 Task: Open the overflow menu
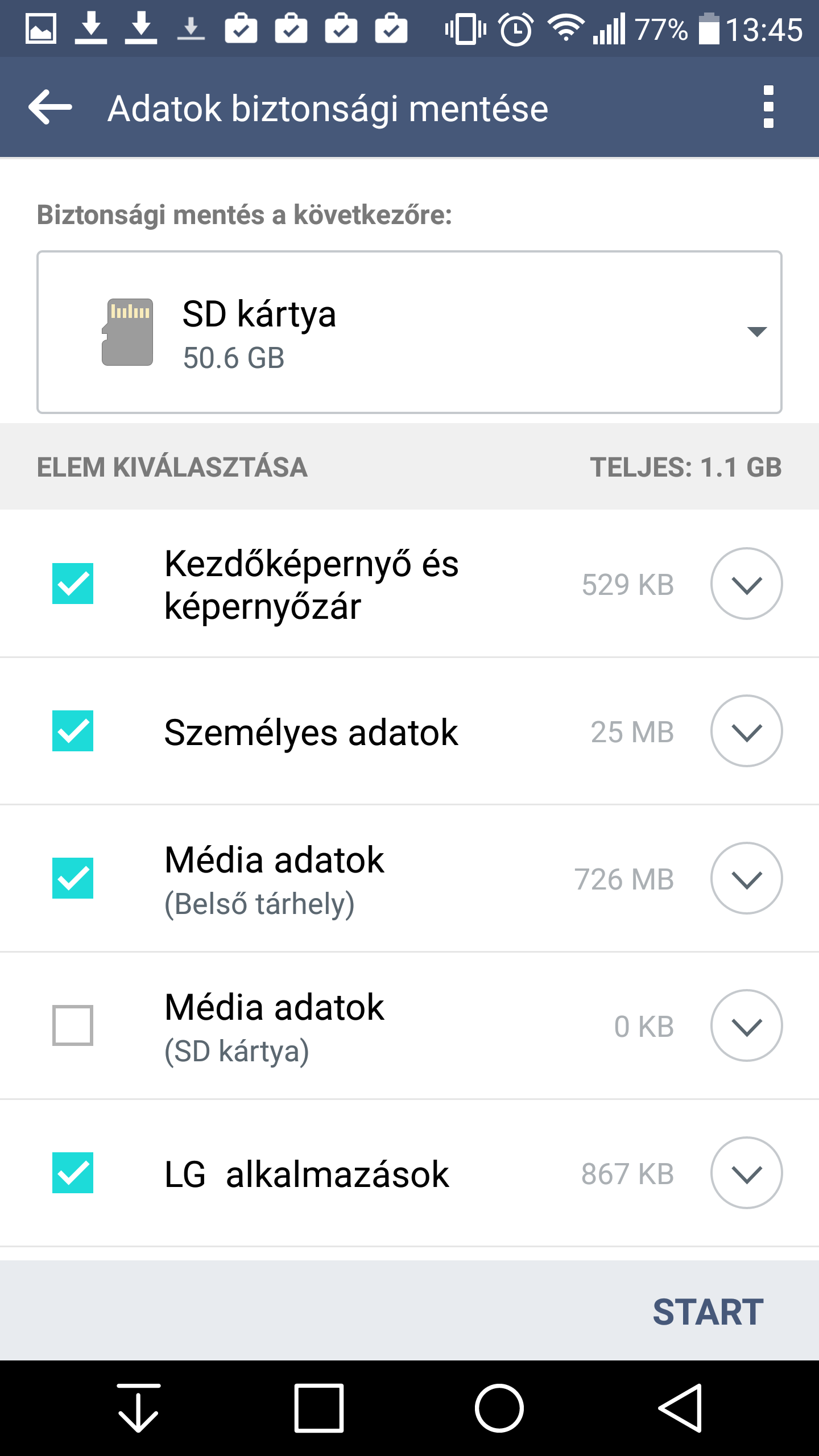768,107
